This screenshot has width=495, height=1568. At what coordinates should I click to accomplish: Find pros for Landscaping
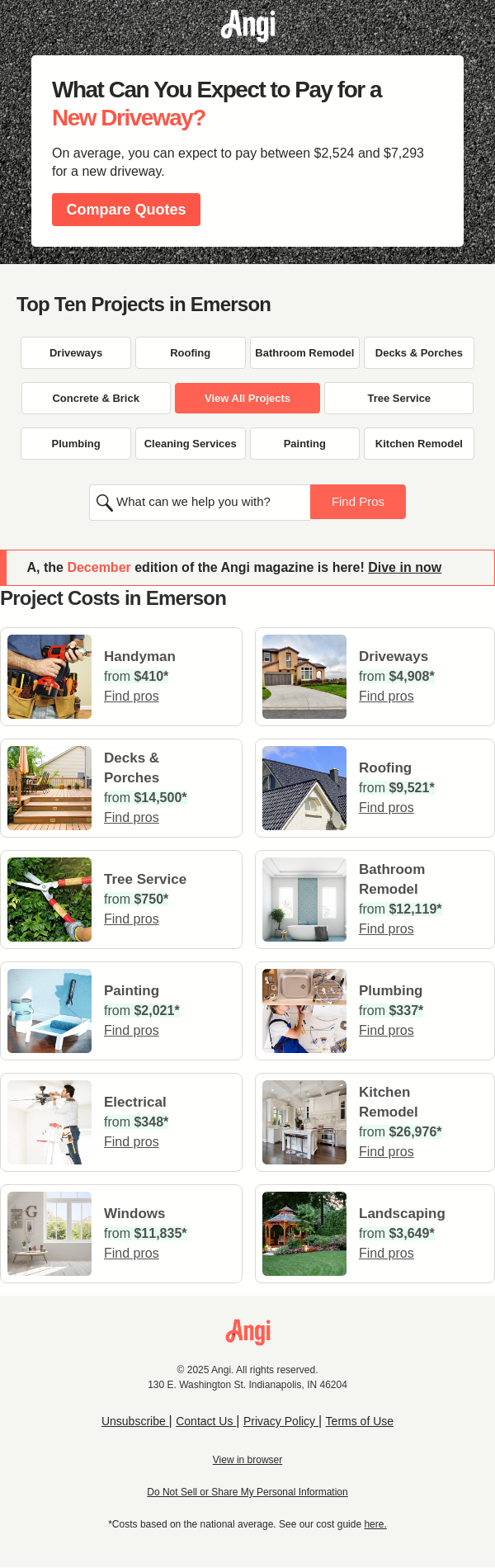click(386, 1253)
